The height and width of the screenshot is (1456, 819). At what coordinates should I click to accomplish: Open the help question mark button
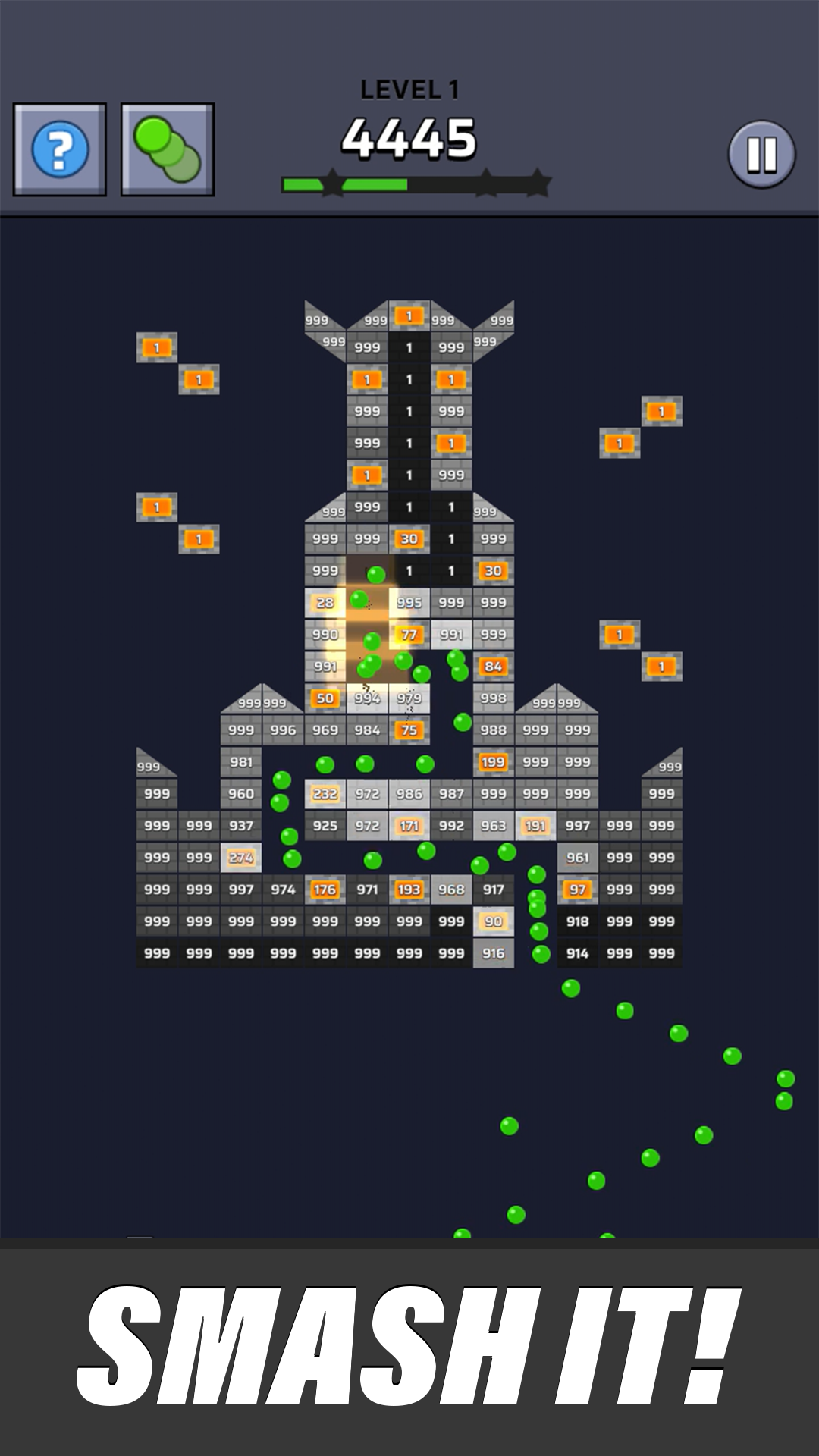coord(60,149)
